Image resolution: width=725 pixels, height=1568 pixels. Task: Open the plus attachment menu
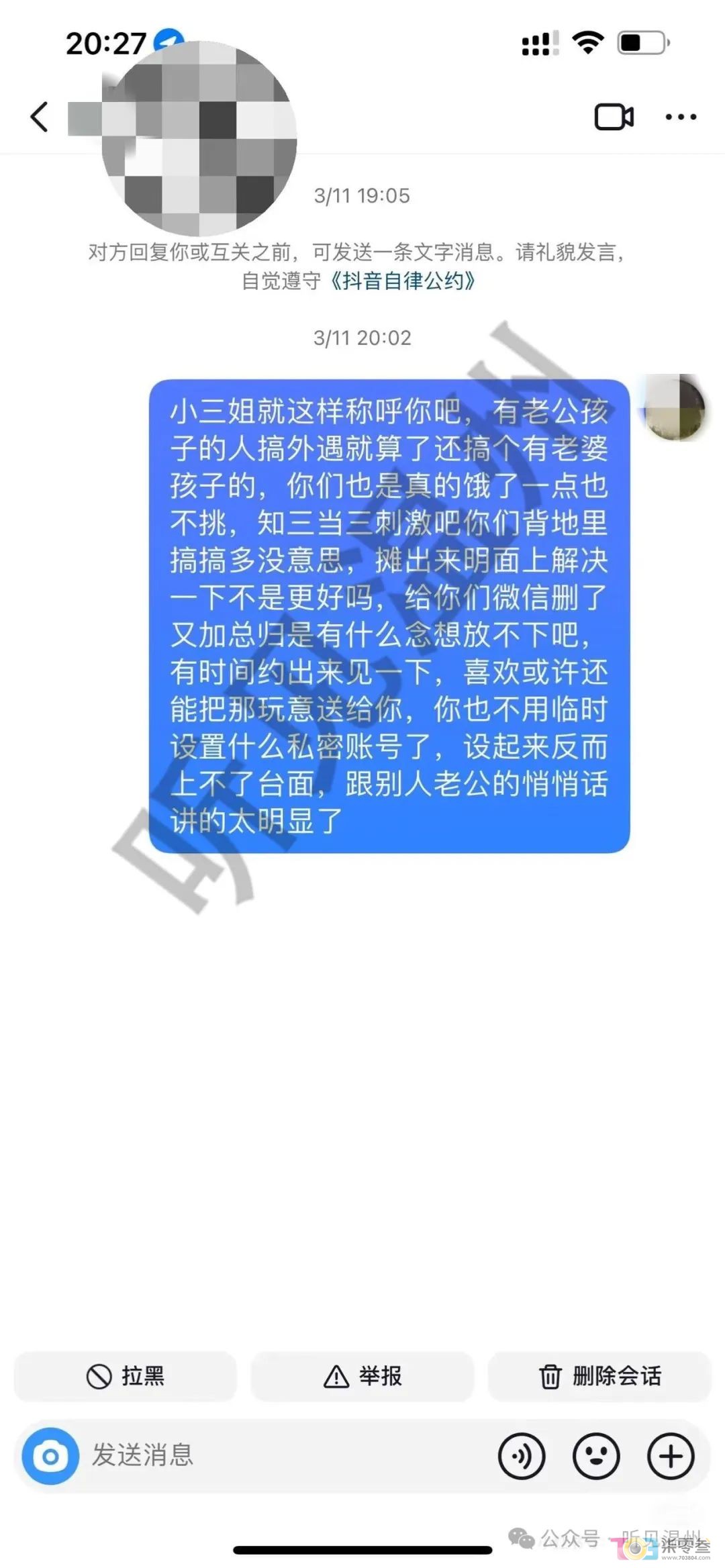[670, 1456]
